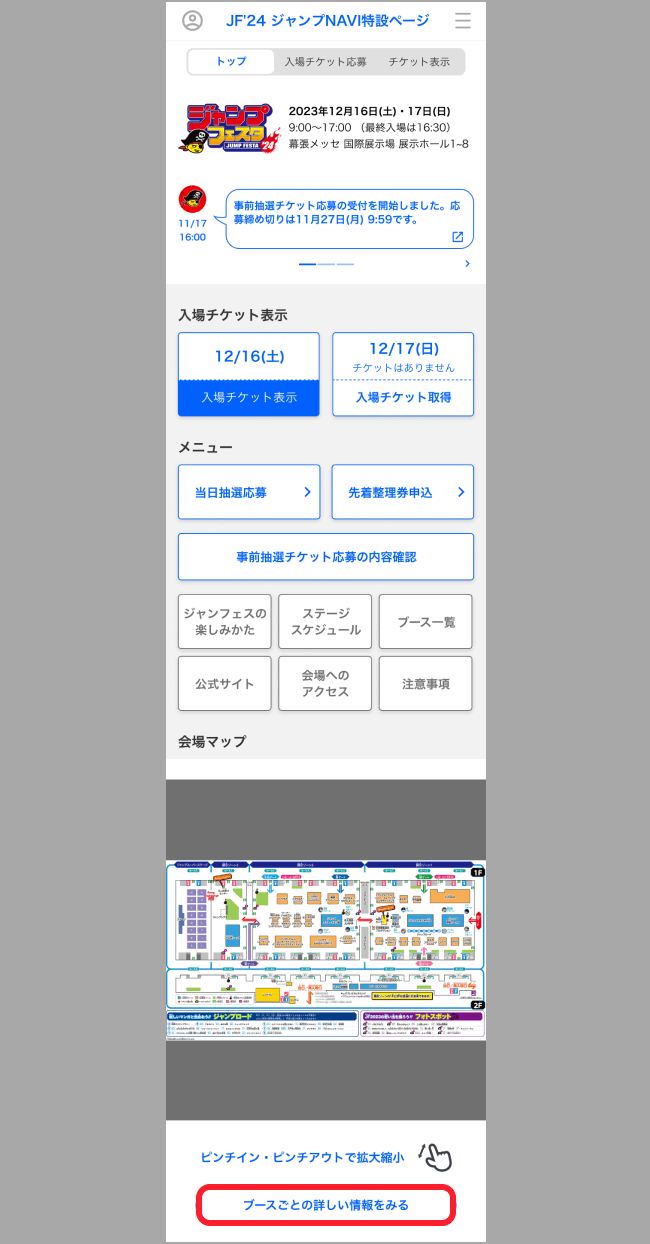Viewport: 650px width, 1244px height.
Task: Select the トップ tab
Action: [231, 62]
